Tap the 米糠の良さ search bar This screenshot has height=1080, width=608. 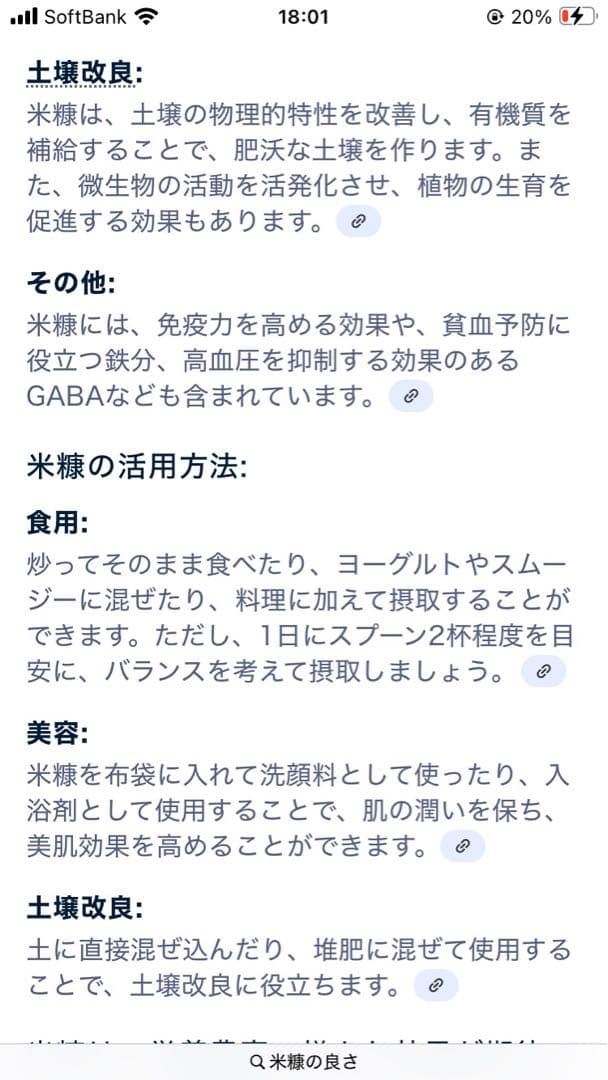tap(304, 1061)
